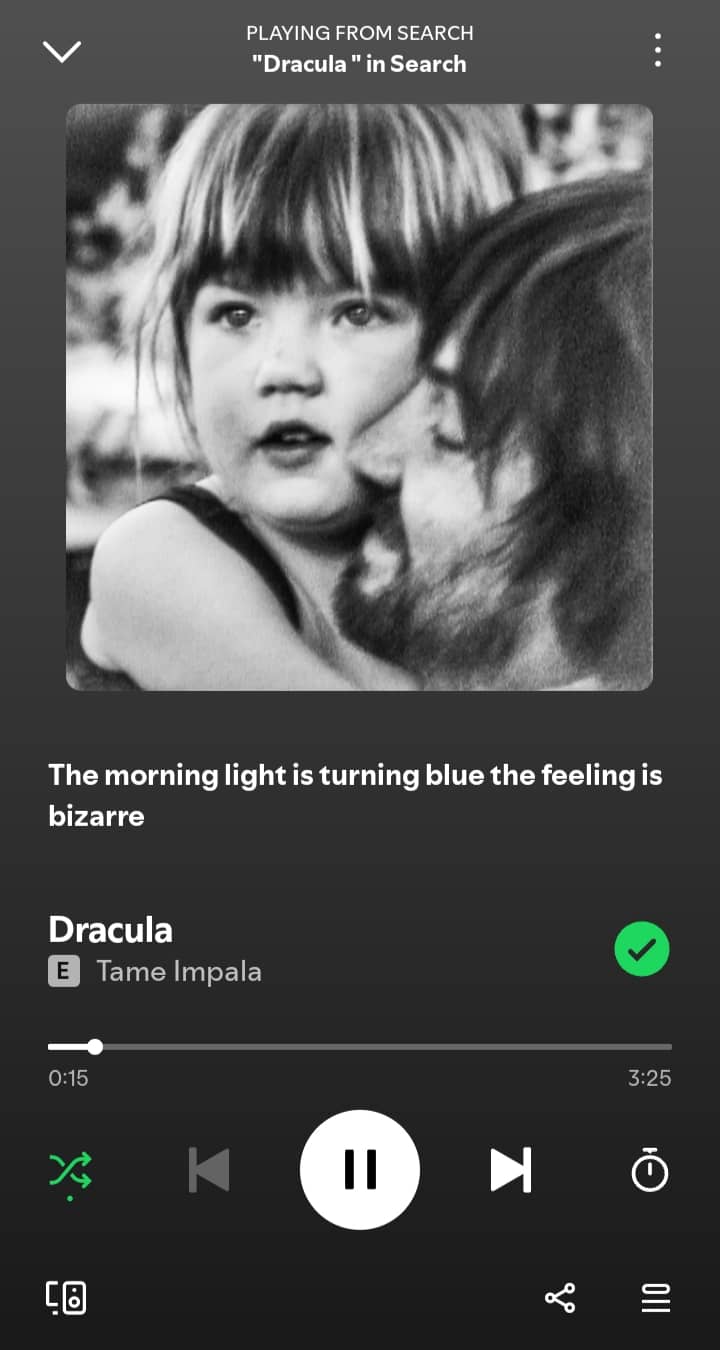Turn off shuffle mode
Screen dimensions: 720x1350
(x=70, y=1170)
